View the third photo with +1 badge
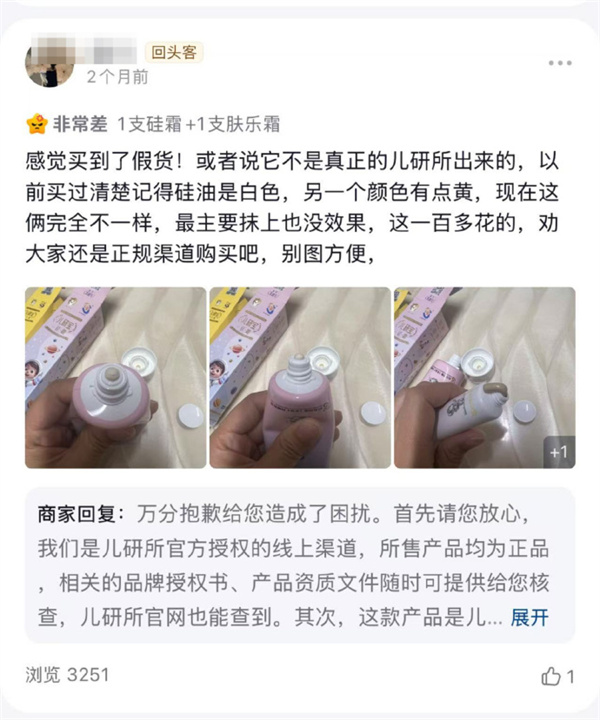Viewport: 600px width, 720px height. pos(484,377)
